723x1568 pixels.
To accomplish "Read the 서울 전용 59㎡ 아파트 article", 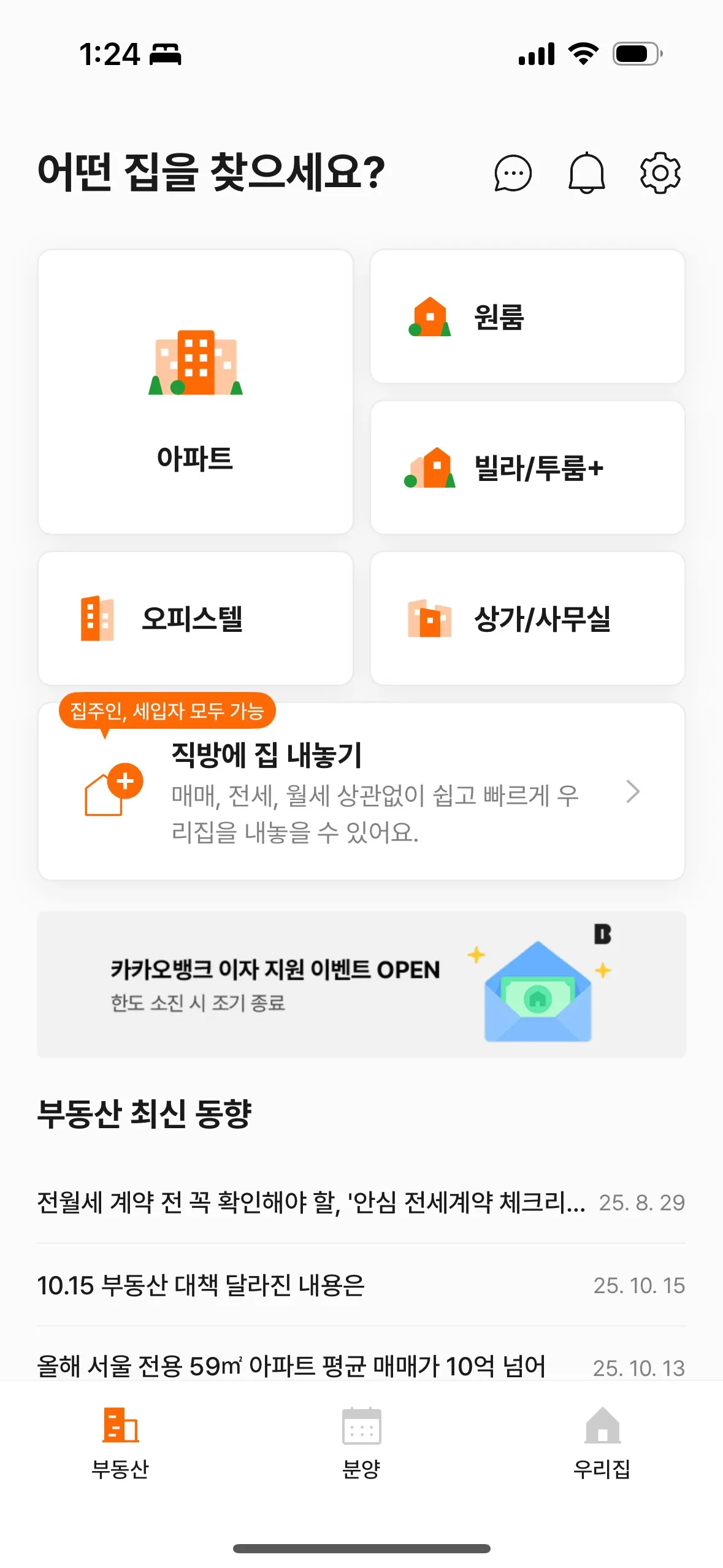I will 291,1366.
